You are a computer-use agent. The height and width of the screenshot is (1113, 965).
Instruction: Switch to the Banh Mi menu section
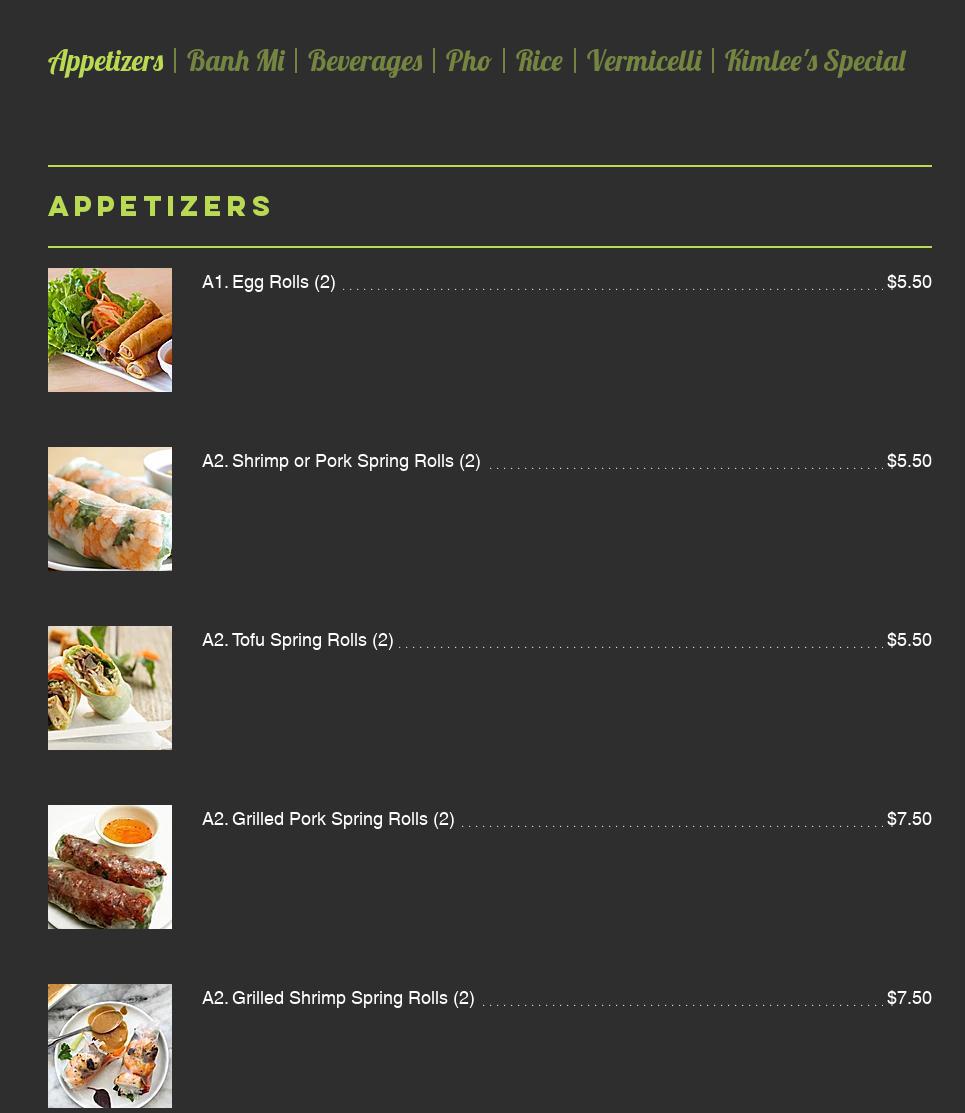coord(235,61)
